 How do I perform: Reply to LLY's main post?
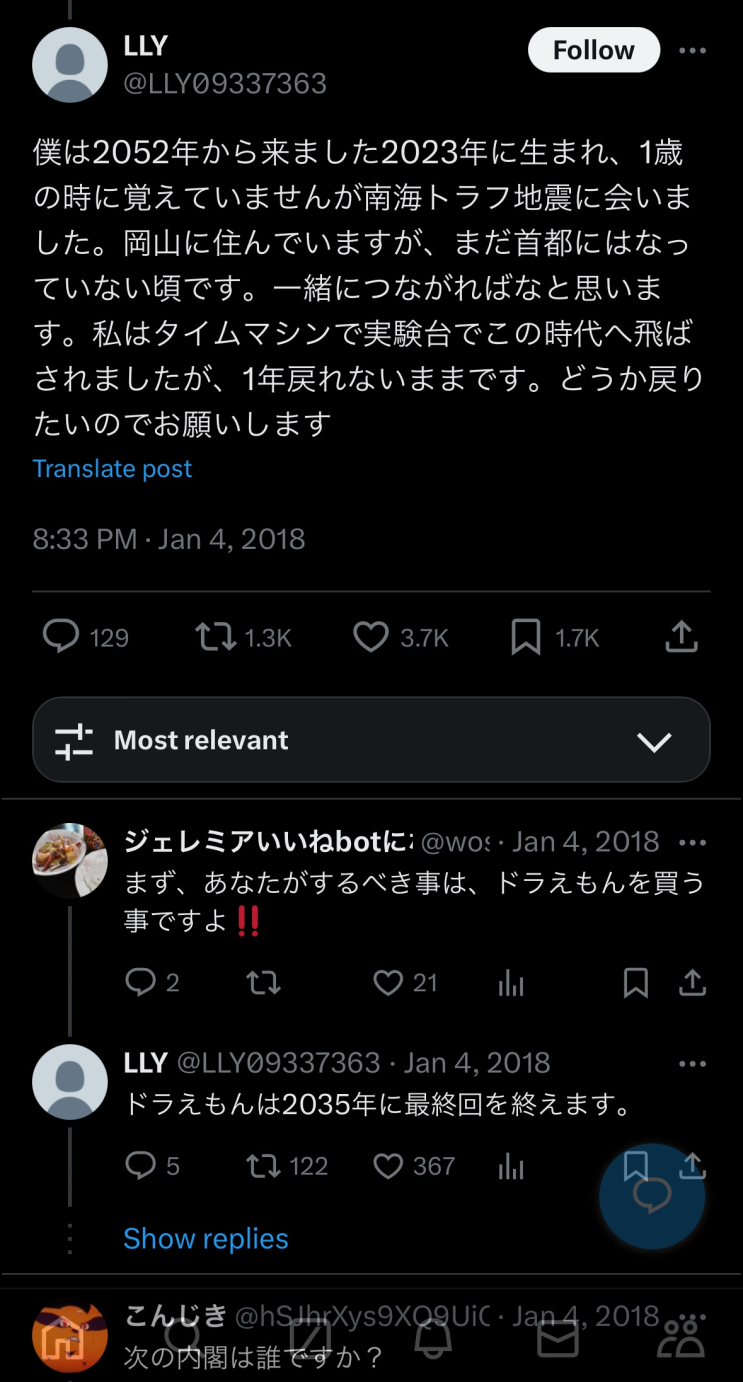click(x=61, y=637)
